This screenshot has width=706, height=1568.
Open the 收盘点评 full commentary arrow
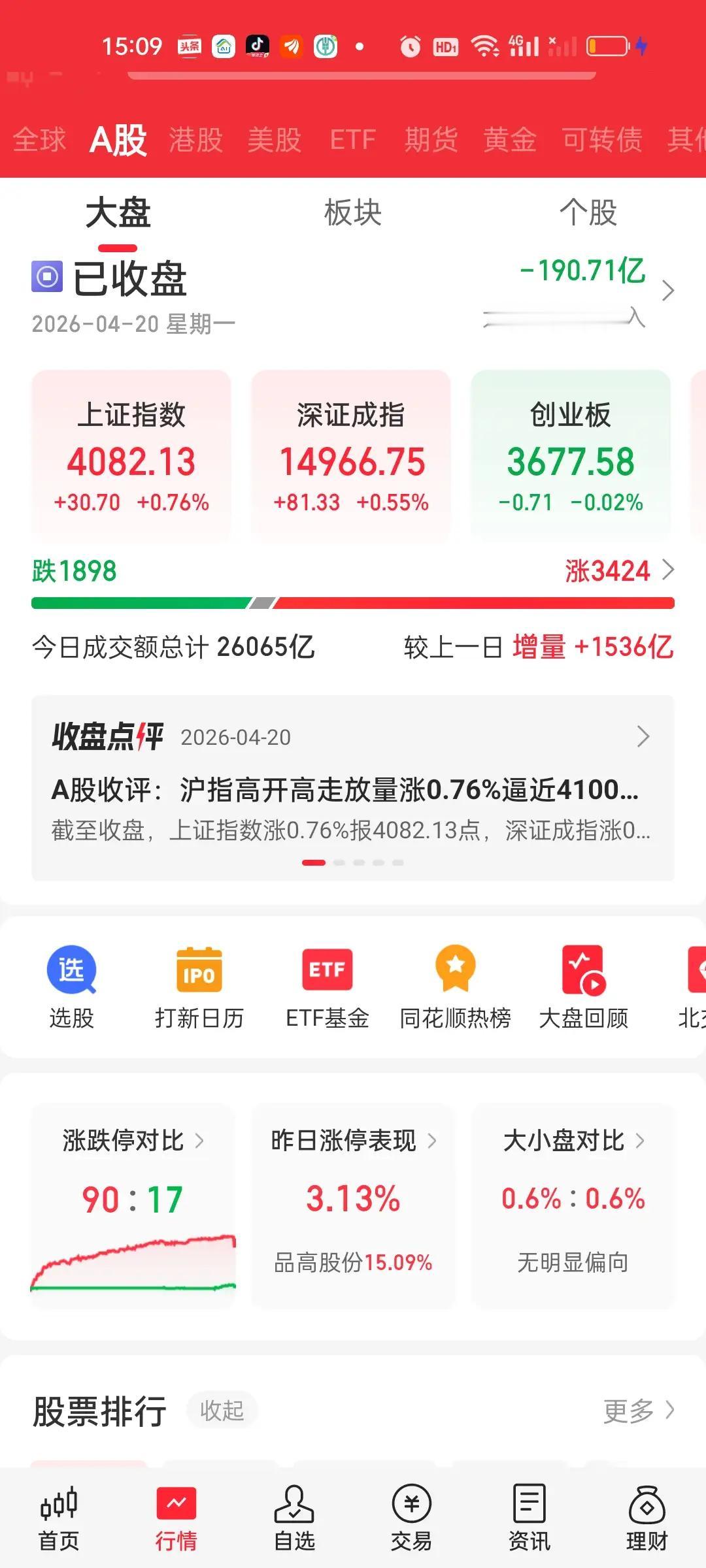[x=643, y=737]
